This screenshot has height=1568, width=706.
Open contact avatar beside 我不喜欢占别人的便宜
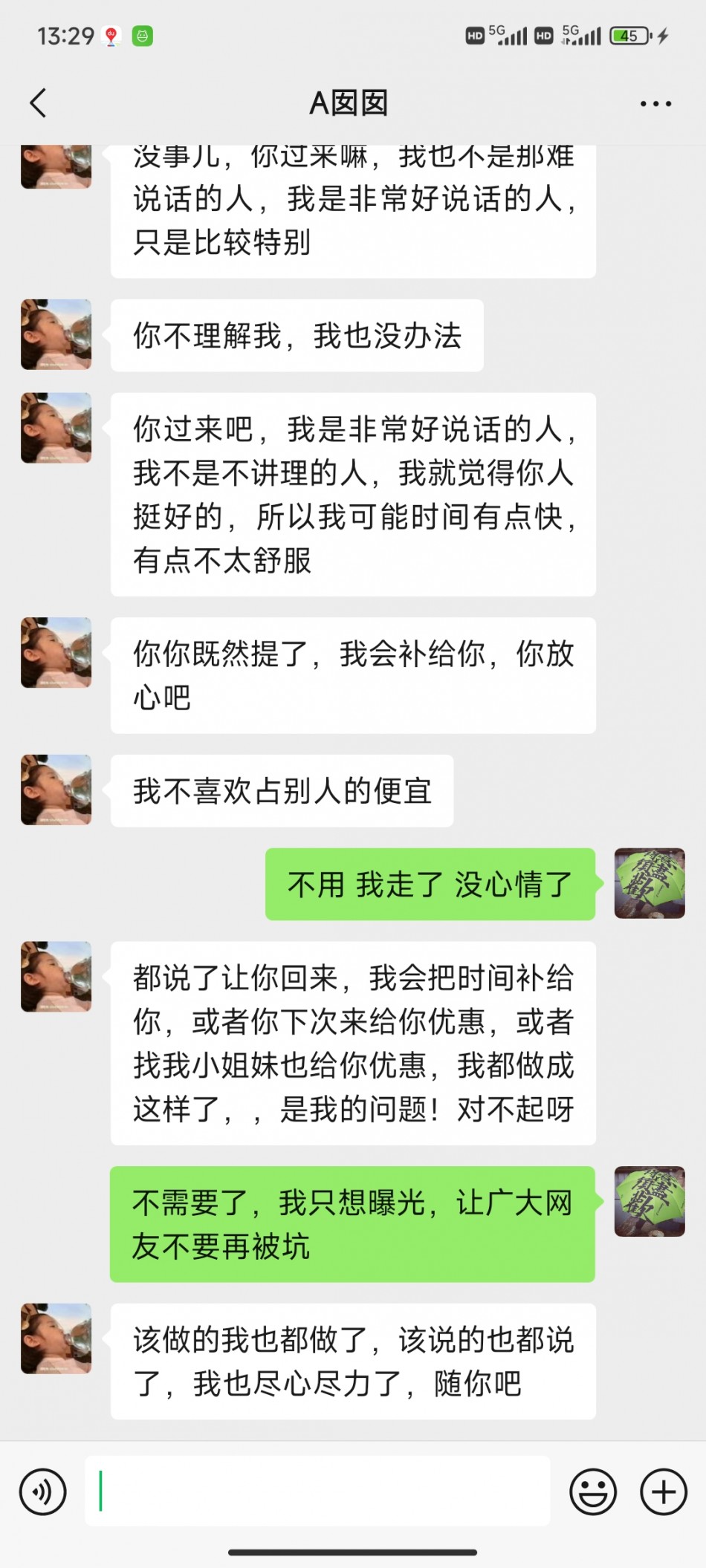56,790
